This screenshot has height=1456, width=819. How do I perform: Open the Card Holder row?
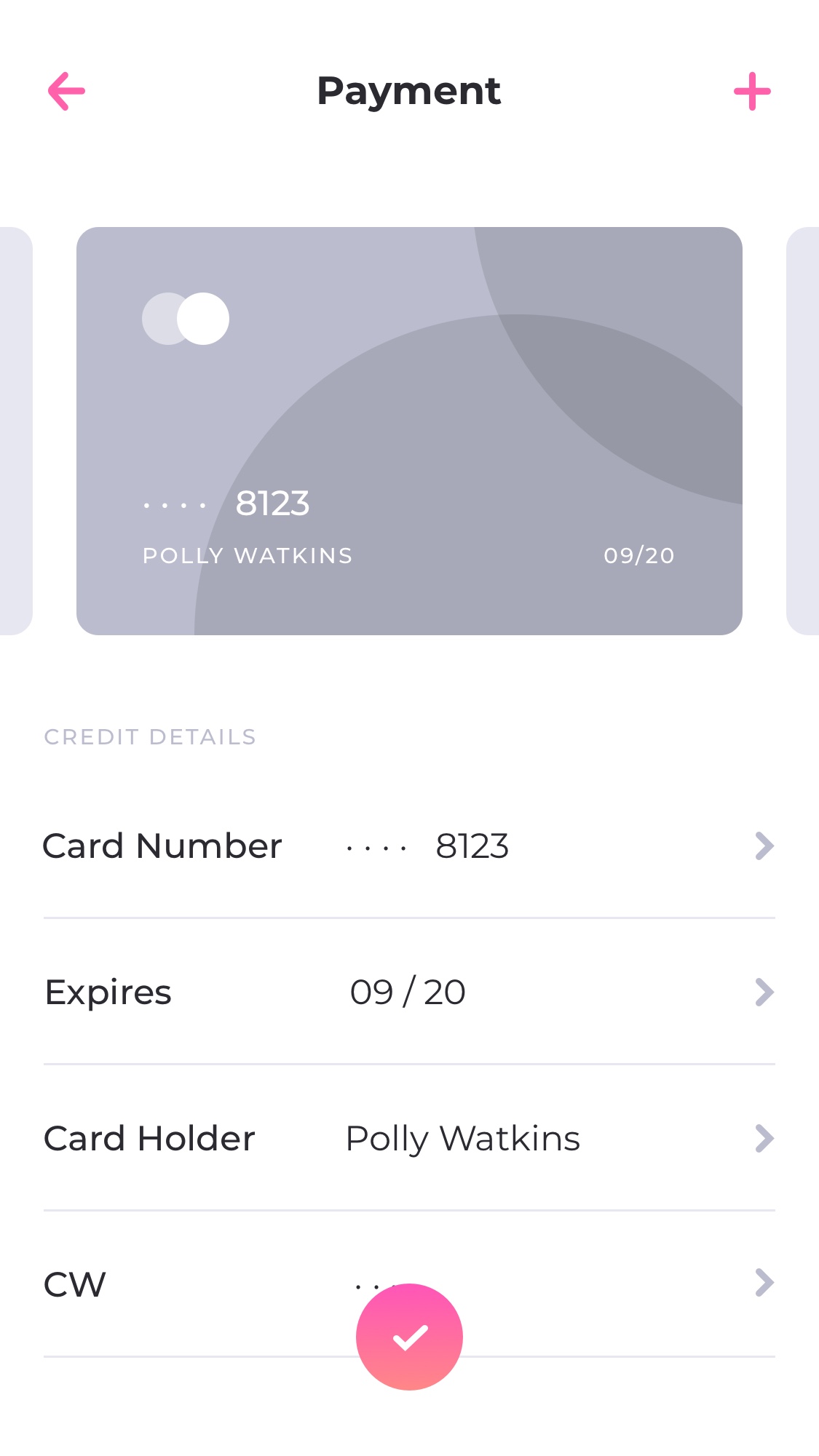pyautogui.click(x=409, y=1138)
